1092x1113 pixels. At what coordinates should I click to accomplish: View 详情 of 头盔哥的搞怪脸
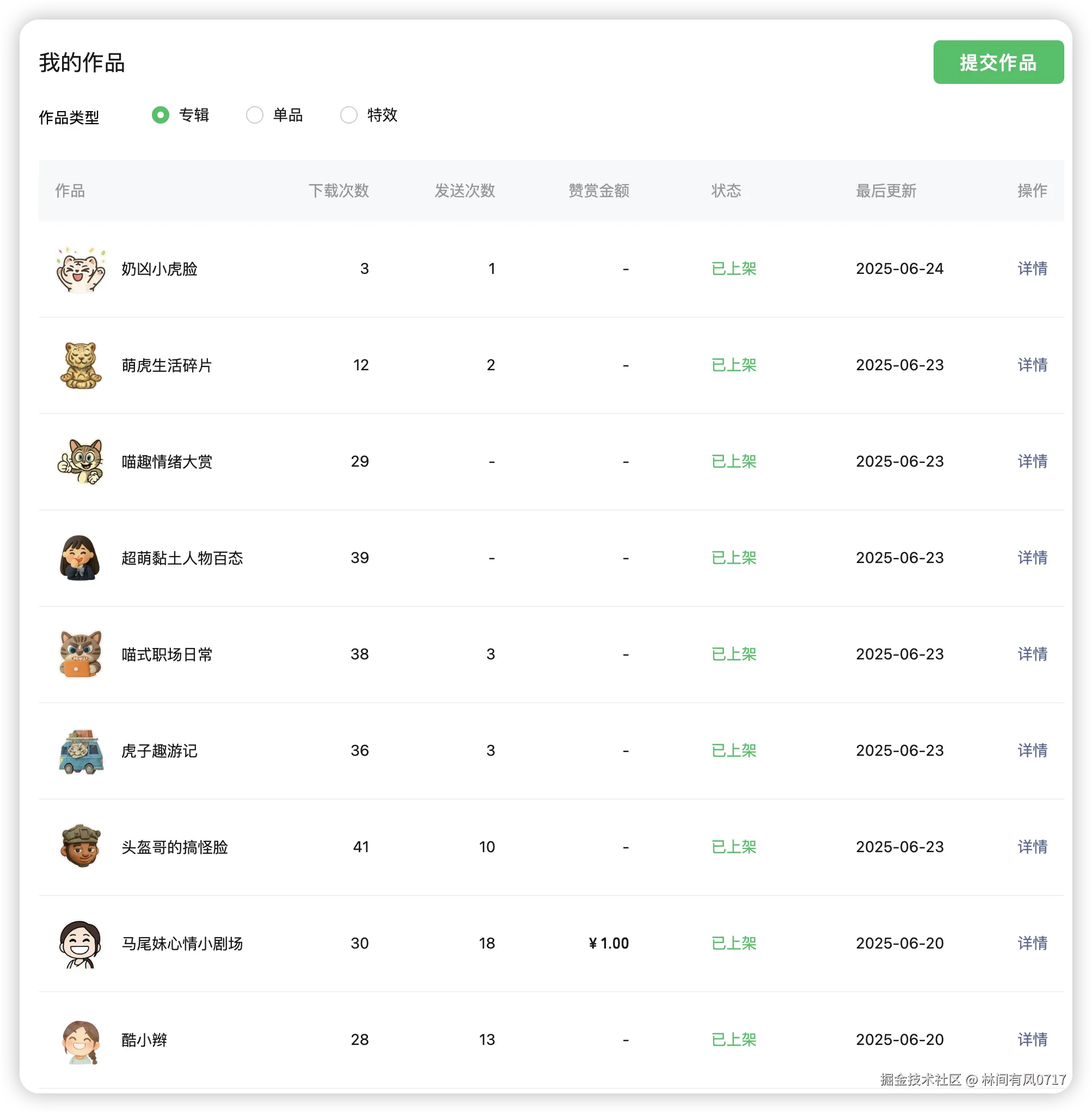[1032, 847]
